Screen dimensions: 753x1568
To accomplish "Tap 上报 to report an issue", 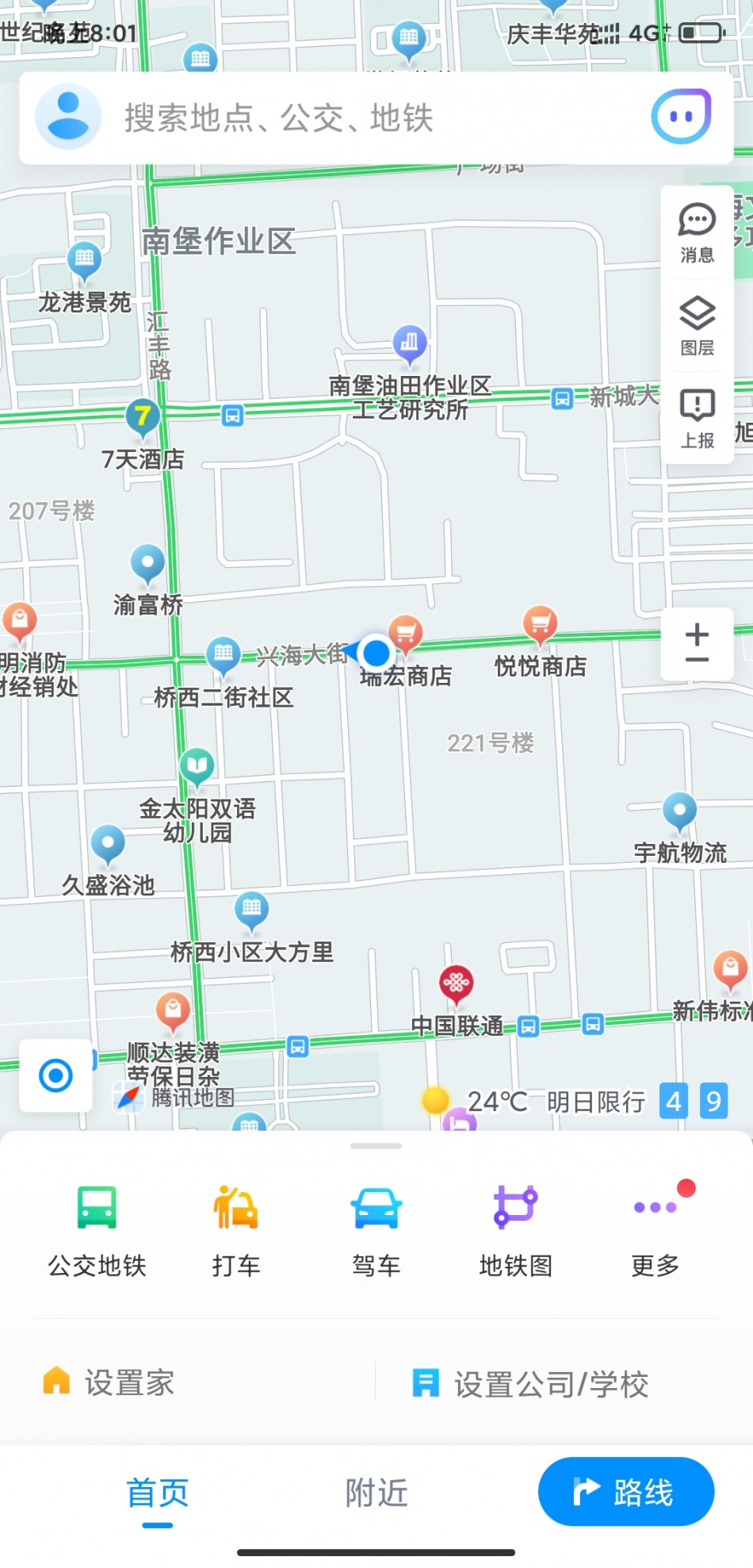I will 697,418.
